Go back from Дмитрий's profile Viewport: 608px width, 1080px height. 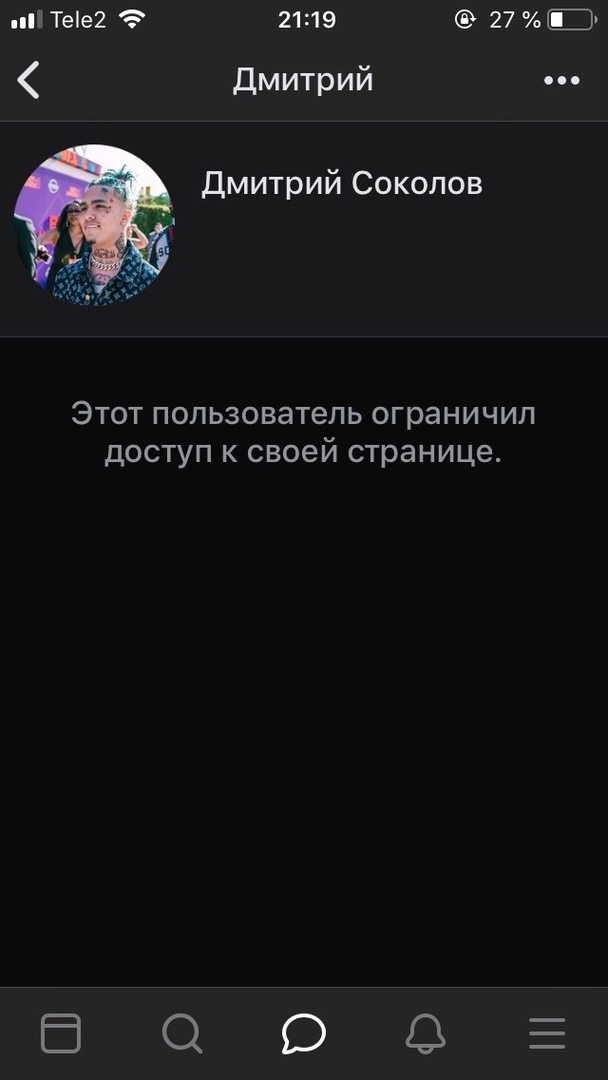29,80
